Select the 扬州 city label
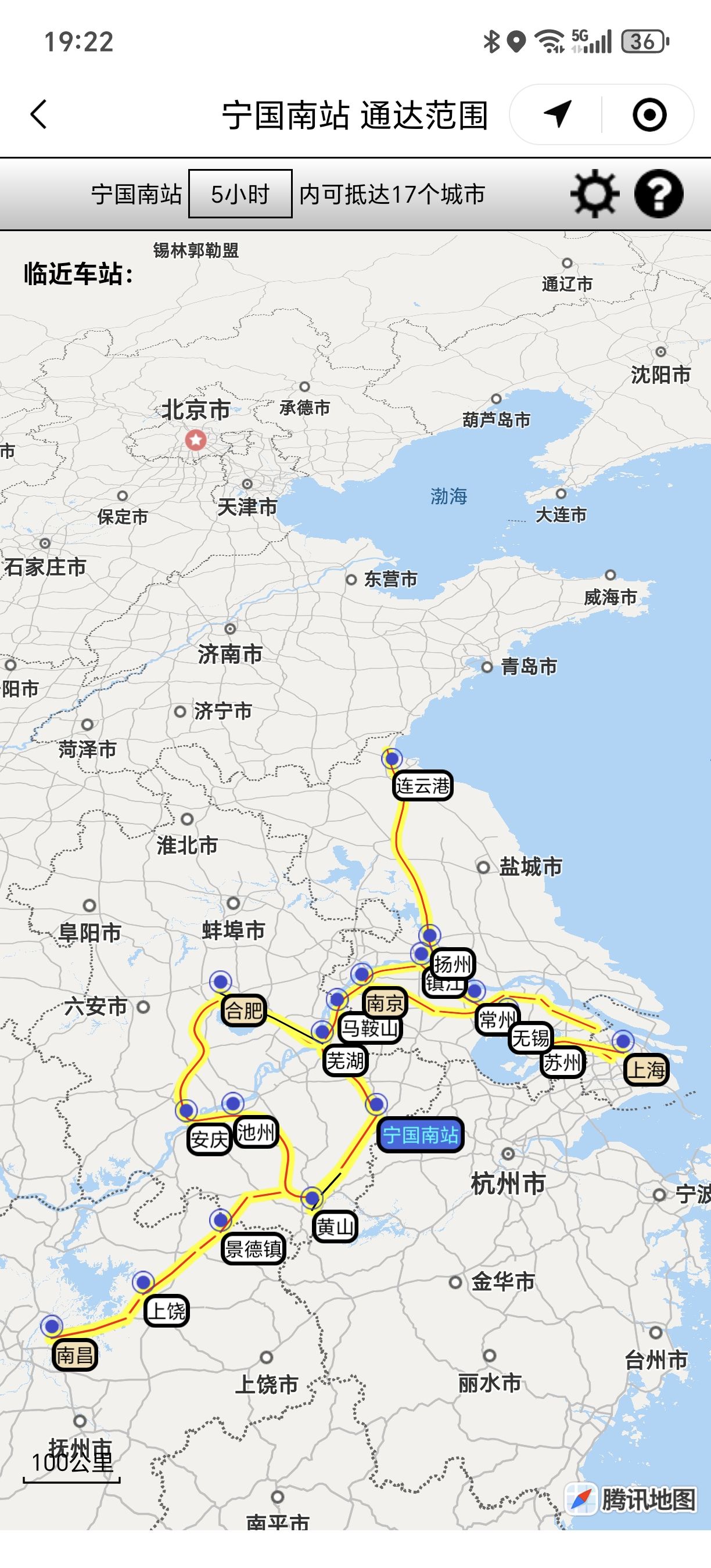This screenshot has width=711, height=1568. 453,963
